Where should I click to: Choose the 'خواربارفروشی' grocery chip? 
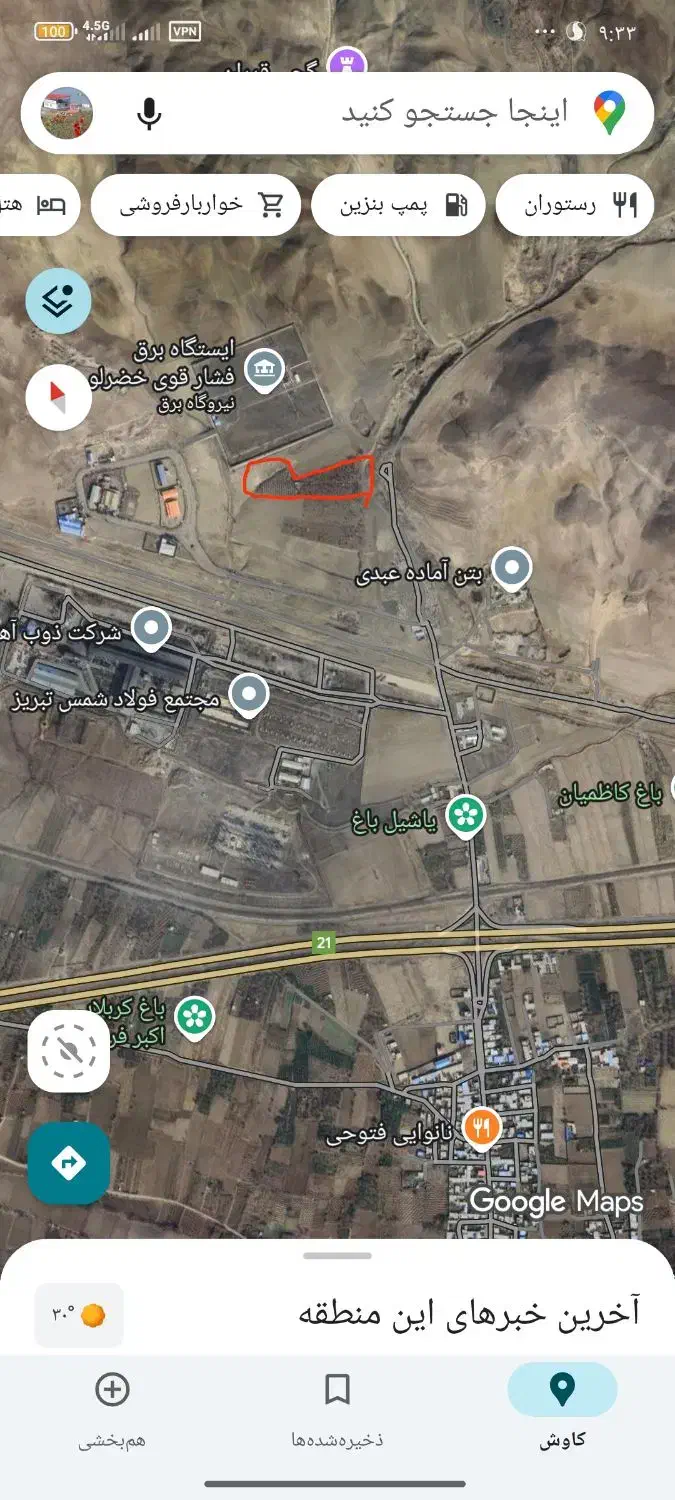click(195, 205)
